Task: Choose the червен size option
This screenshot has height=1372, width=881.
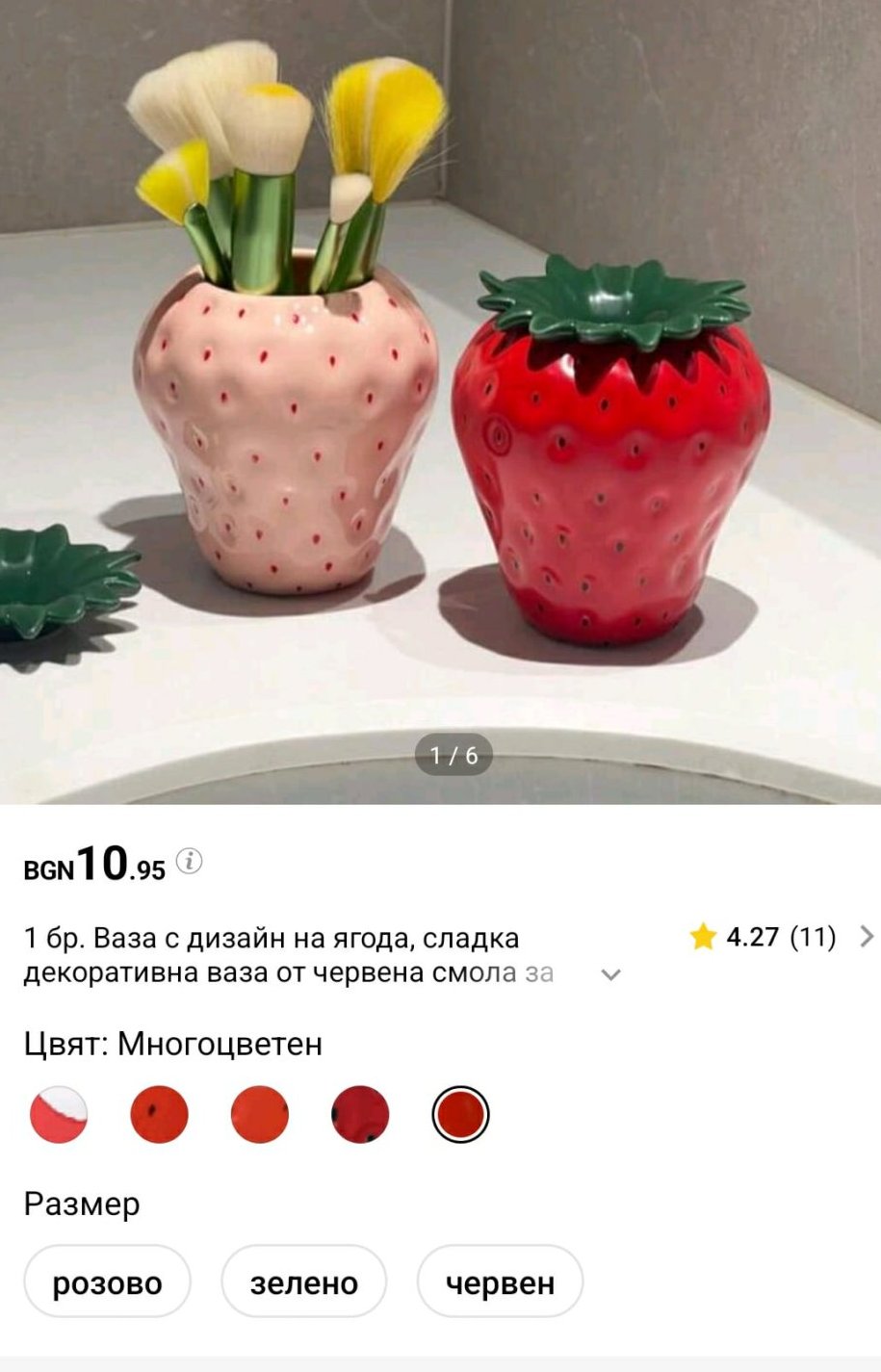Action: click(500, 1282)
